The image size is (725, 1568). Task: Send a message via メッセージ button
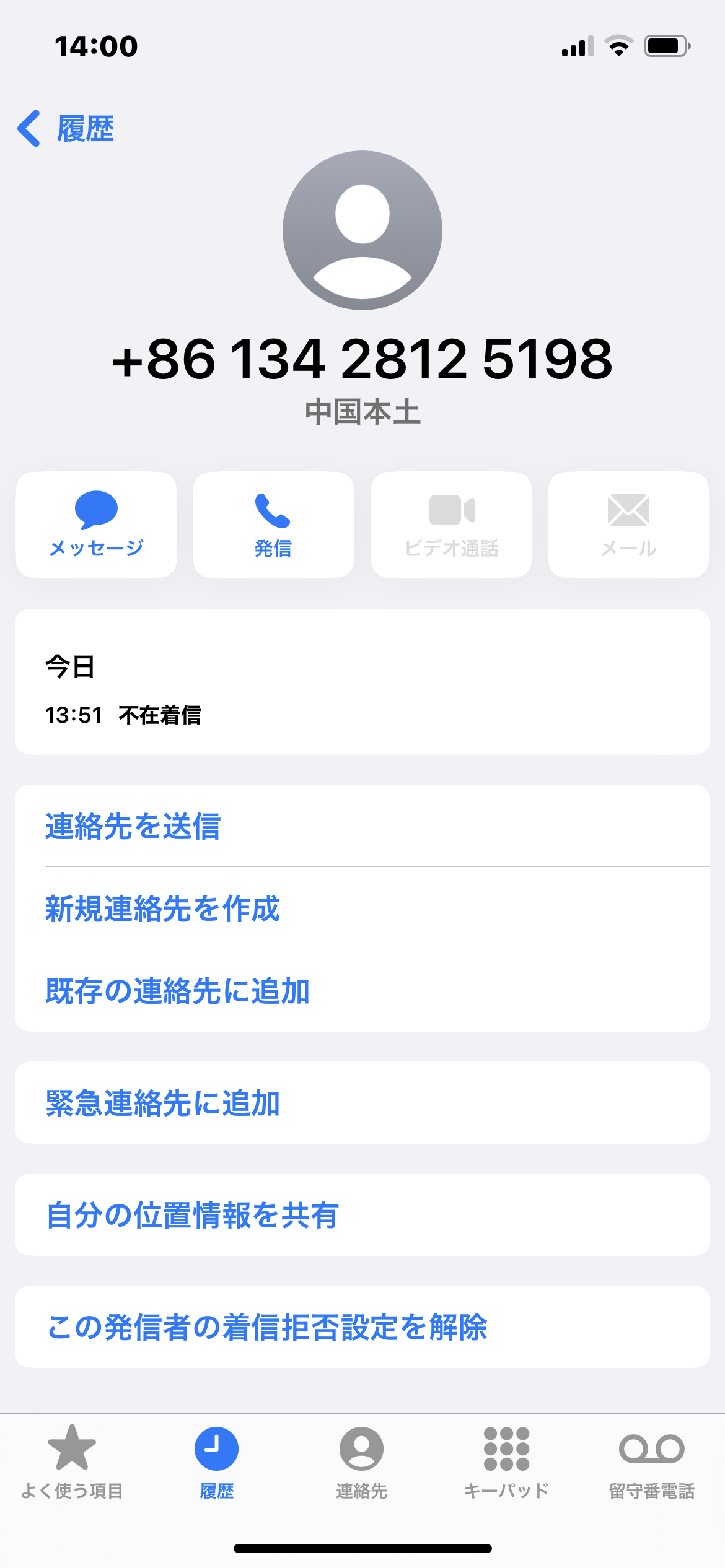[x=96, y=525]
